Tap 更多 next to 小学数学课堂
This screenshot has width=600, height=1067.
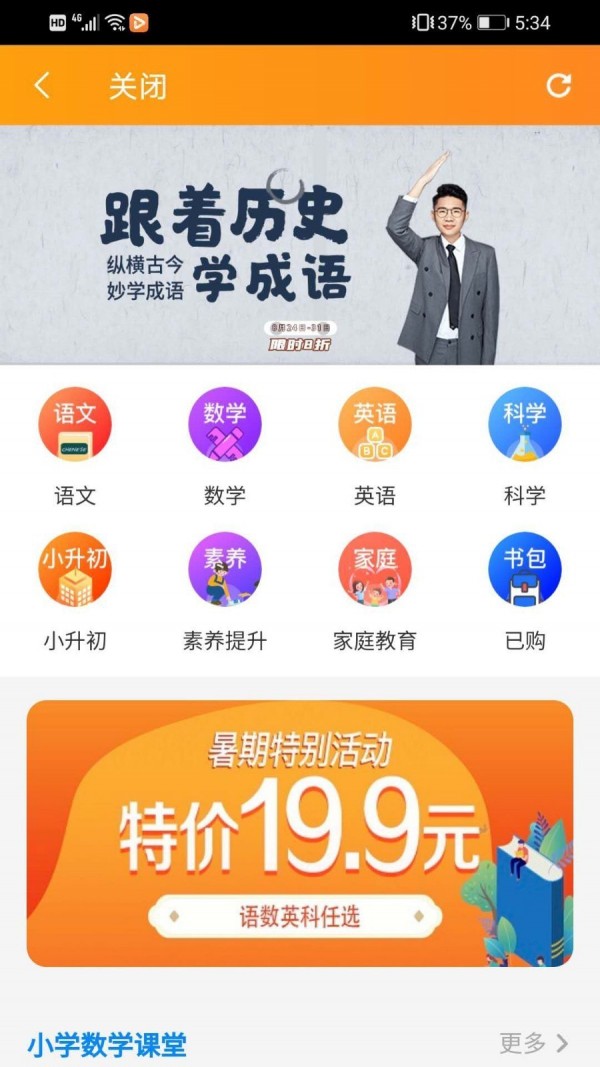[534, 1044]
